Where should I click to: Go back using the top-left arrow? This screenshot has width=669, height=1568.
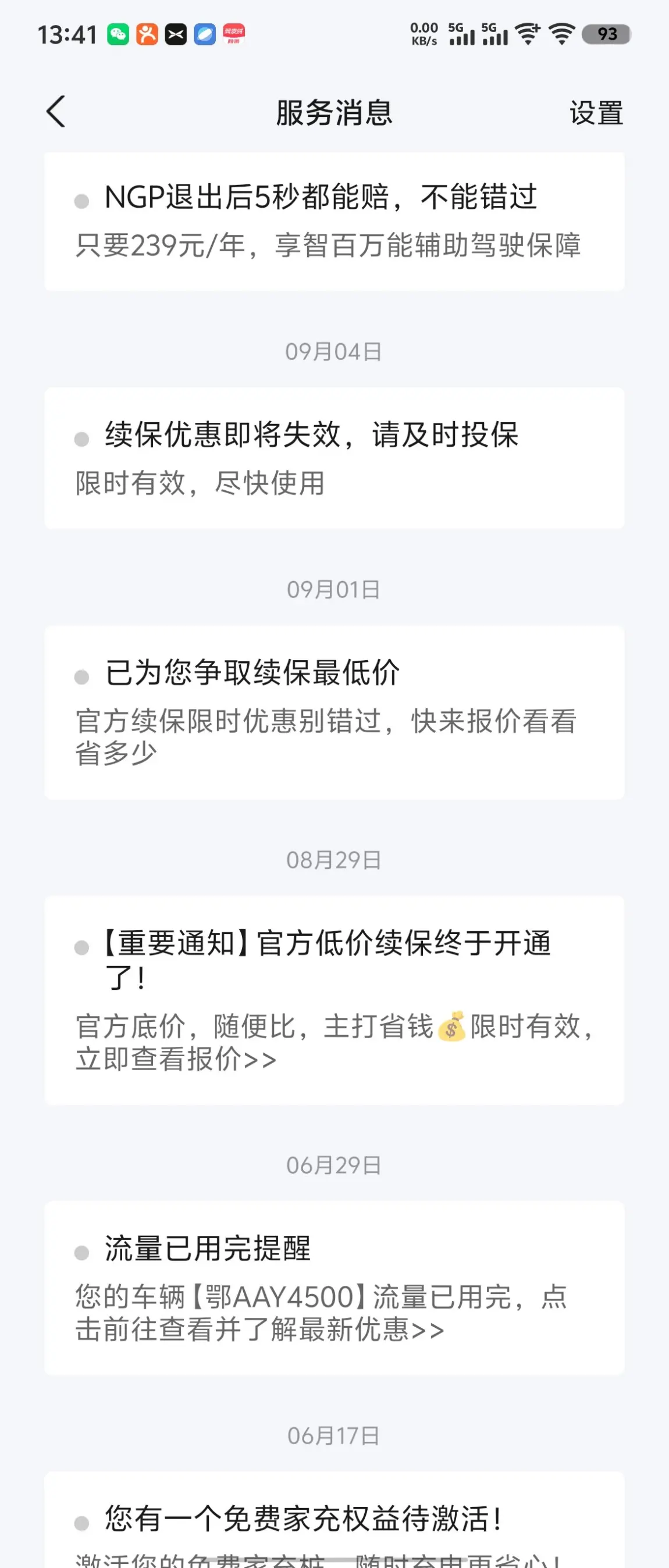tap(55, 113)
